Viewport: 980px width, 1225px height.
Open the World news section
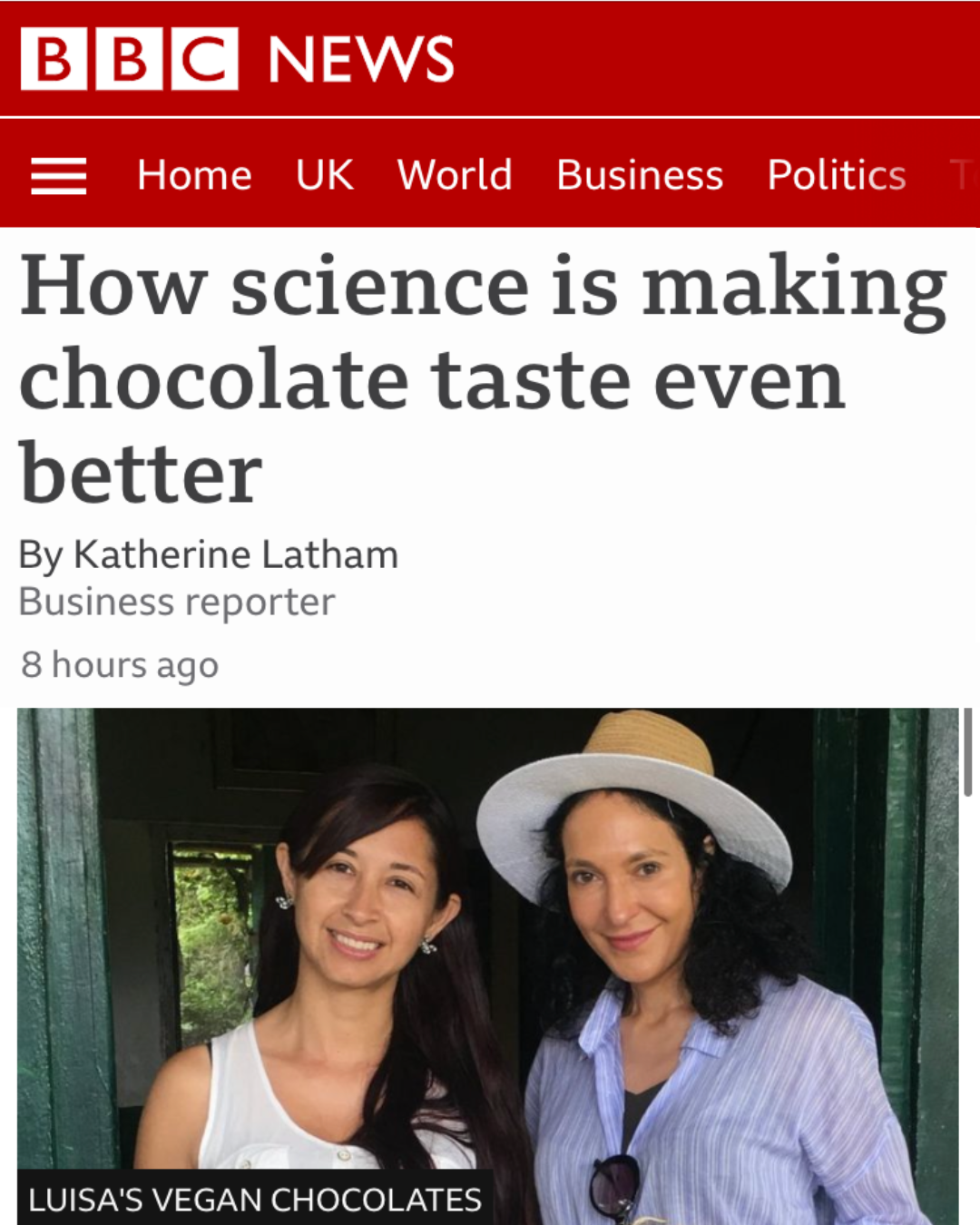point(455,175)
